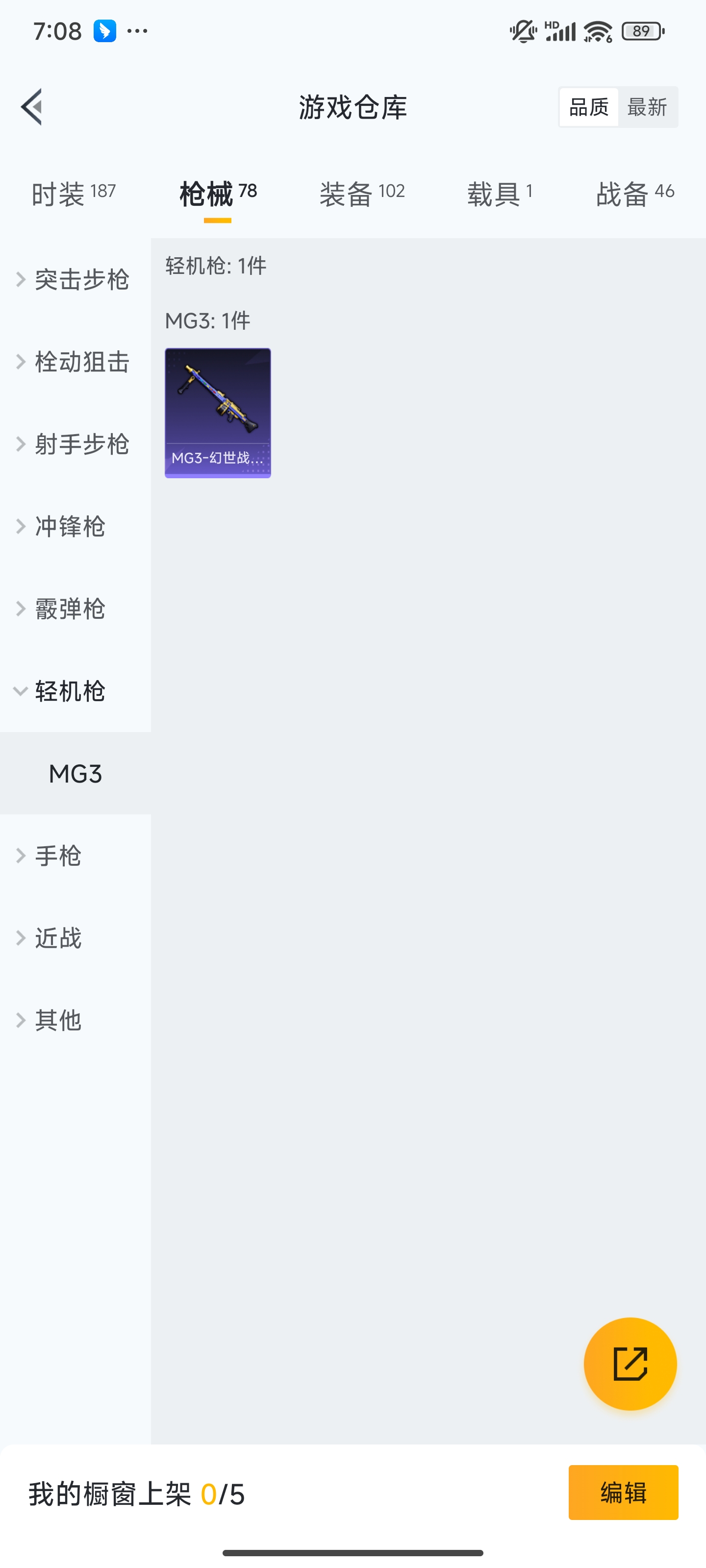This screenshot has height=1568, width=706.
Task: Tap the share/export floating action button
Action: 631,1364
